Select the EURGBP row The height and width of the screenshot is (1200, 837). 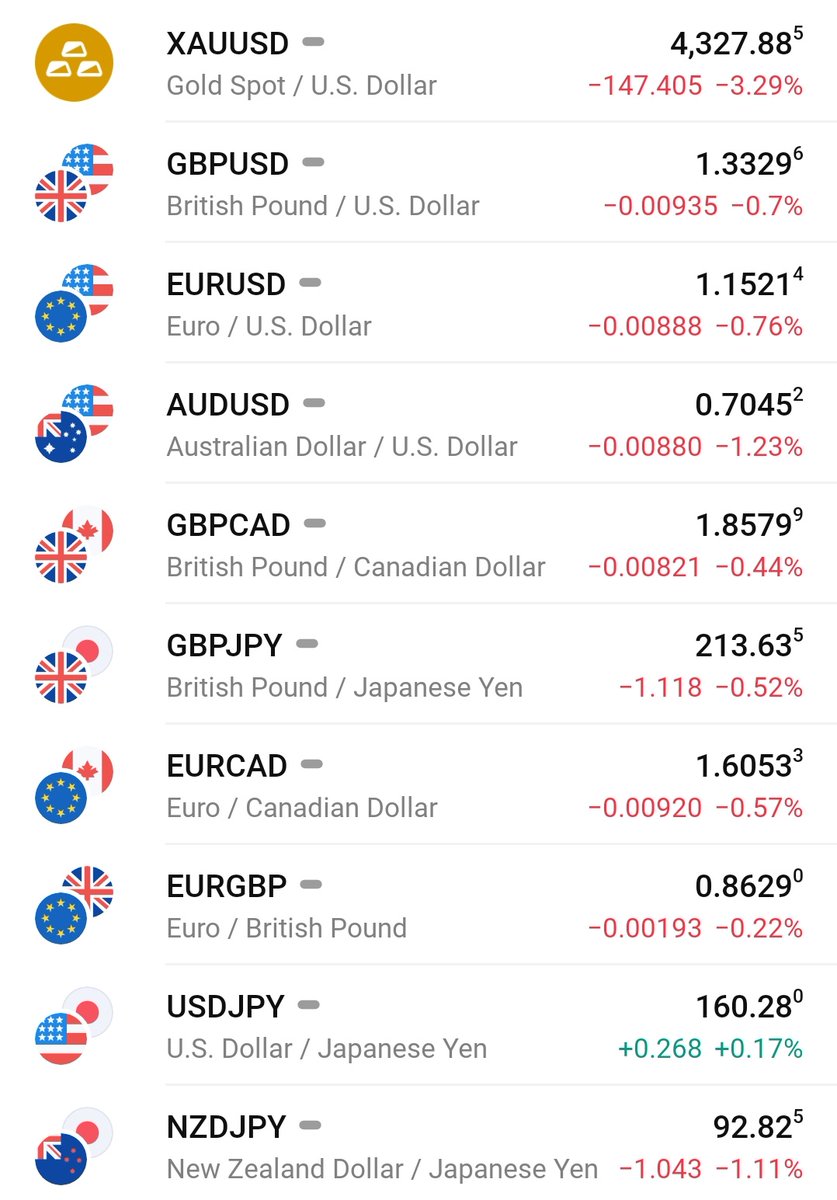(x=418, y=904)
